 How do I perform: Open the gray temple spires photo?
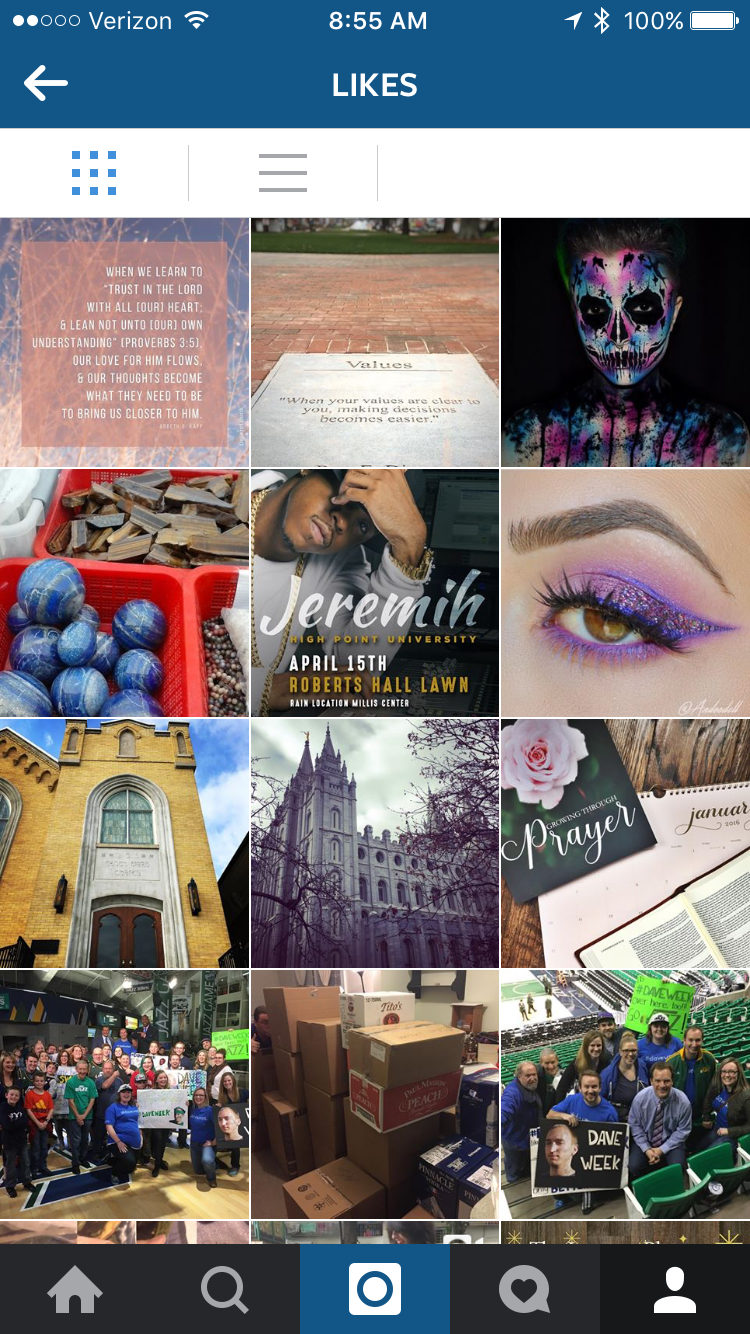tap(375, 843)
